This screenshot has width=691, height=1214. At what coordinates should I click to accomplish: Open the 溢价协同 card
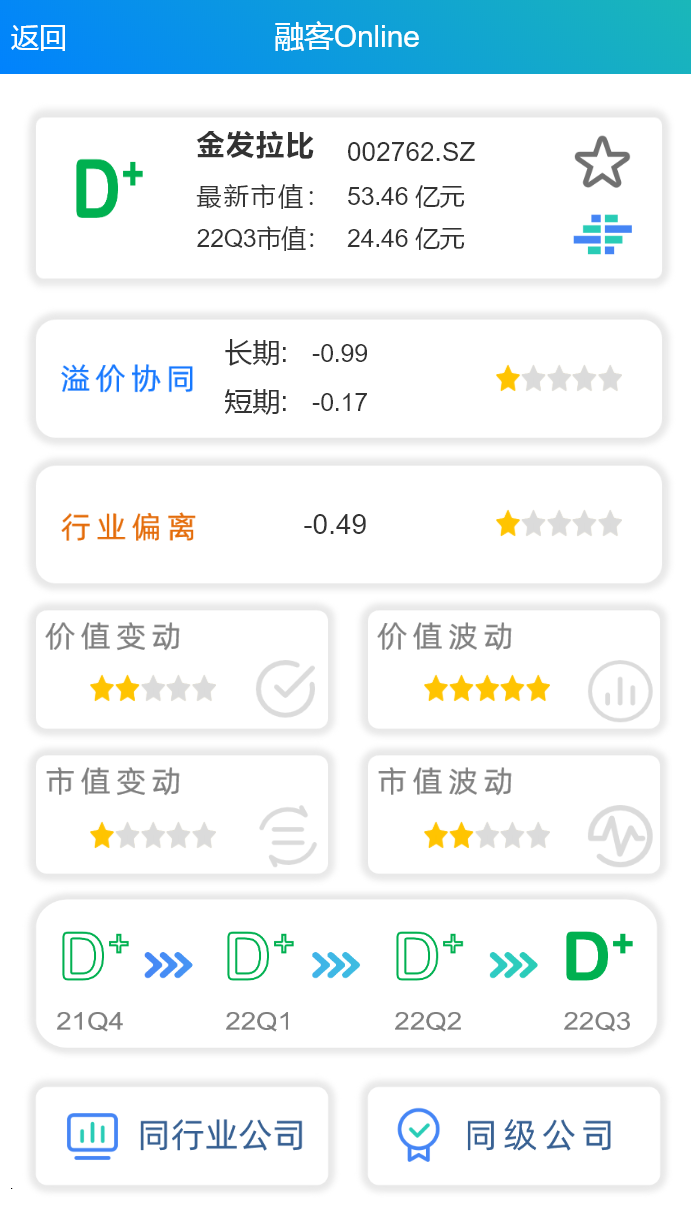click(x=348, y=379)
